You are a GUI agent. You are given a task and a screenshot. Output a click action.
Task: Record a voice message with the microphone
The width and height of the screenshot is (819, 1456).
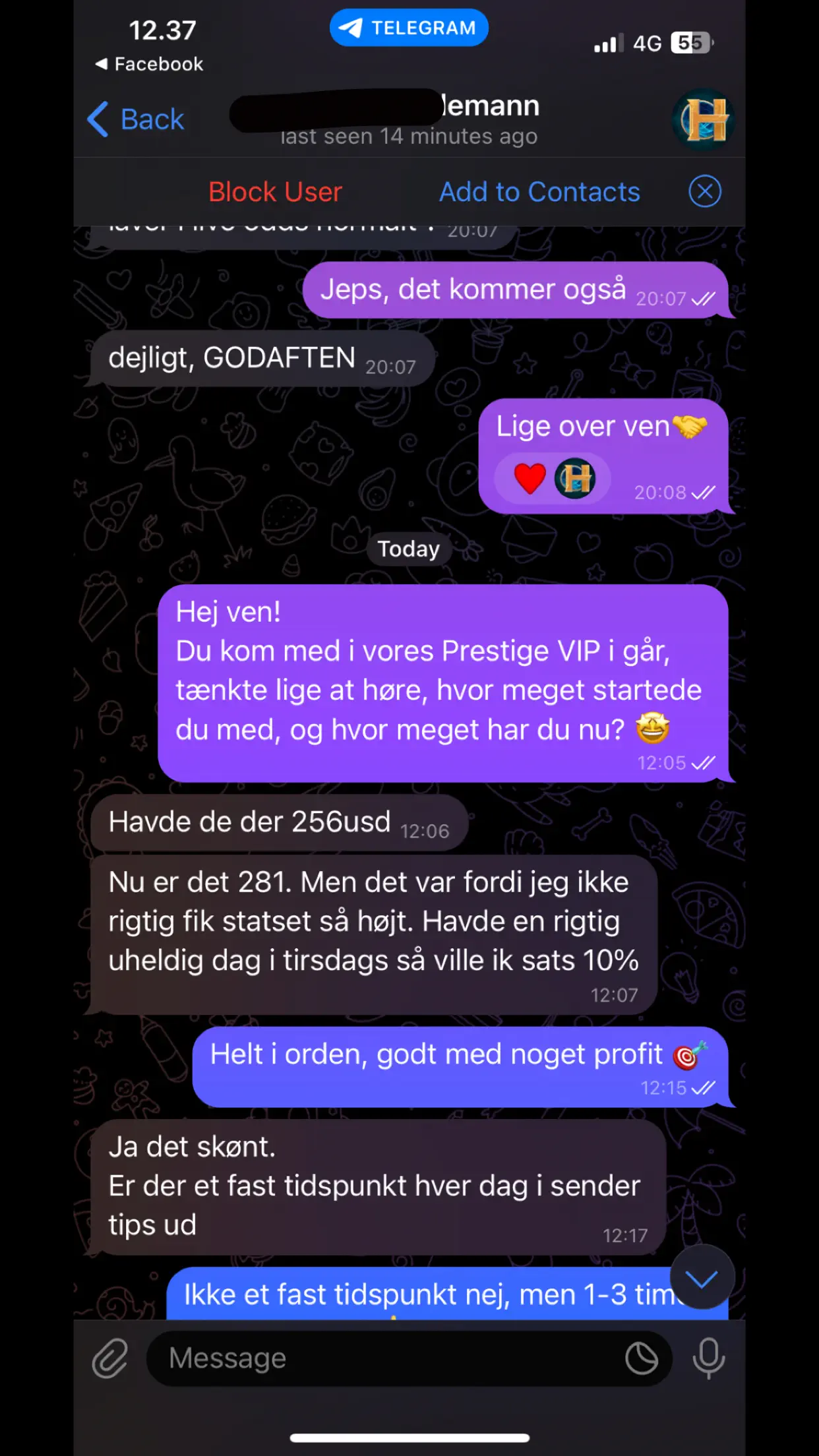tap(709, 1358)
